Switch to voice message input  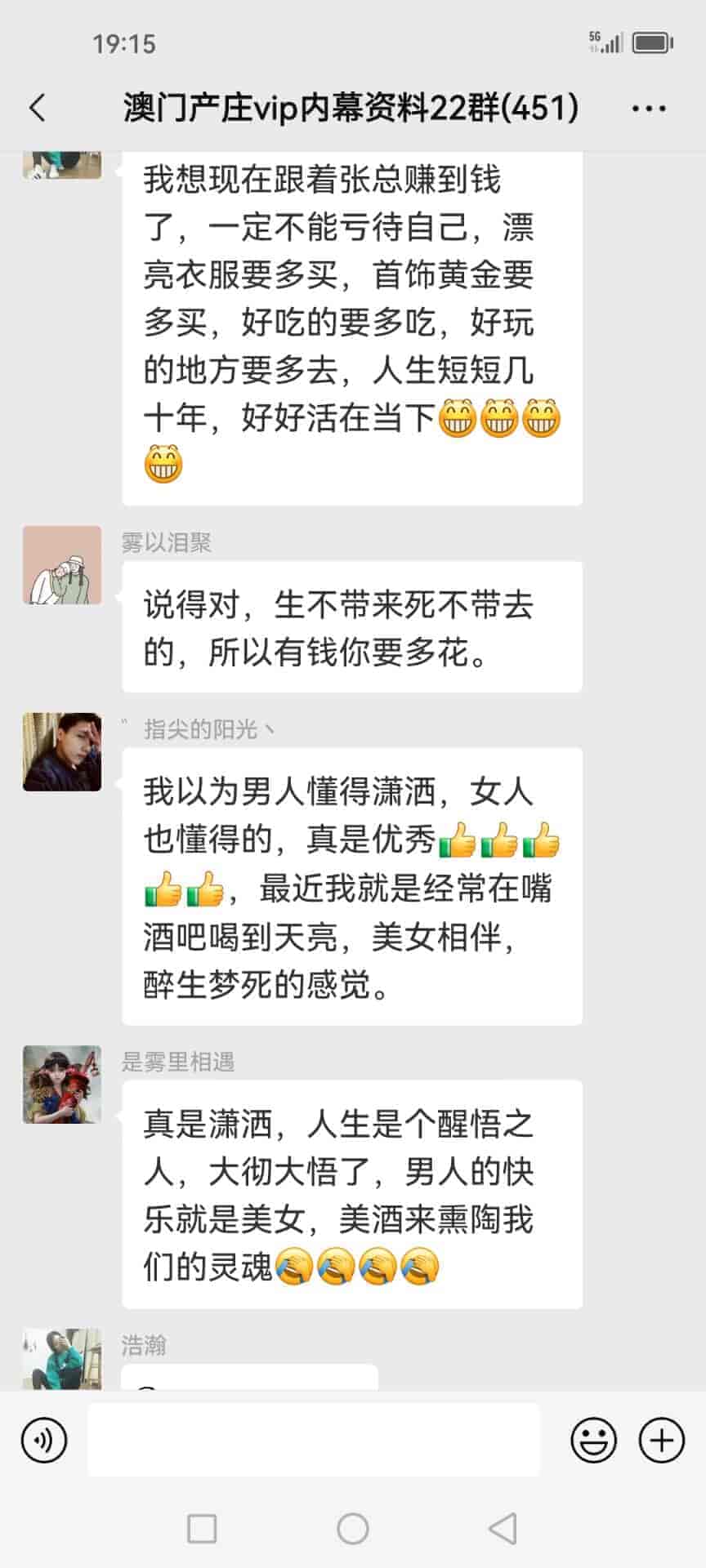pyautogui.click(x=44, y=1440)
